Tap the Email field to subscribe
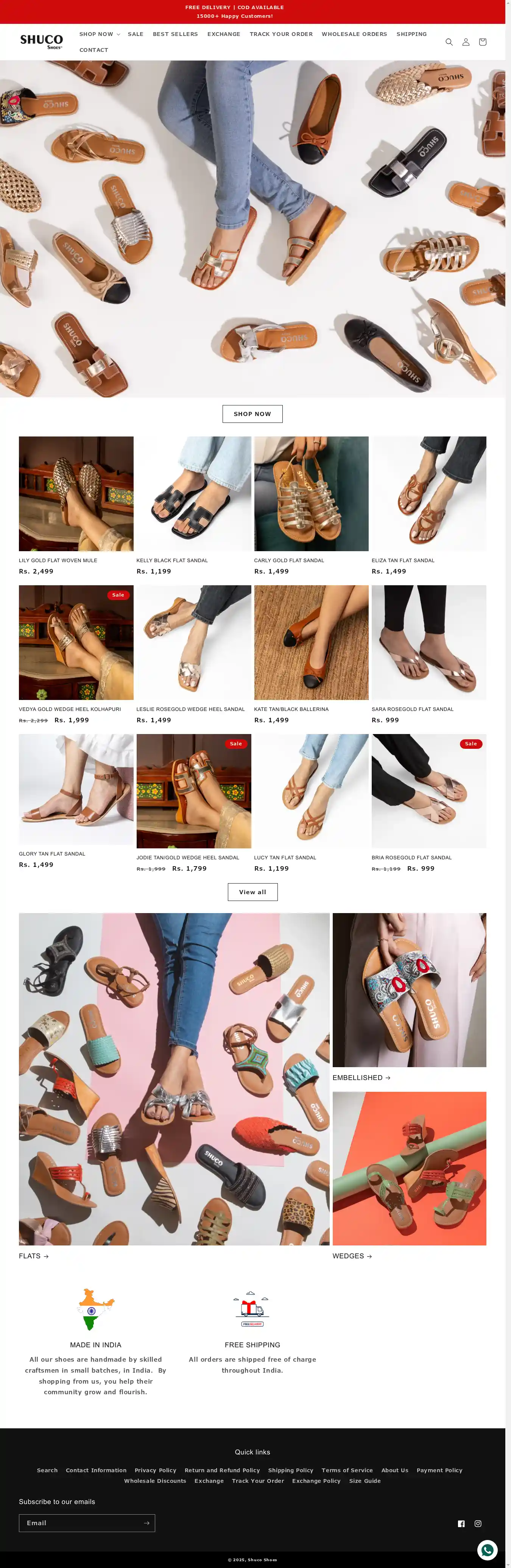511x1568 pixels. [x=80, y=1523]
